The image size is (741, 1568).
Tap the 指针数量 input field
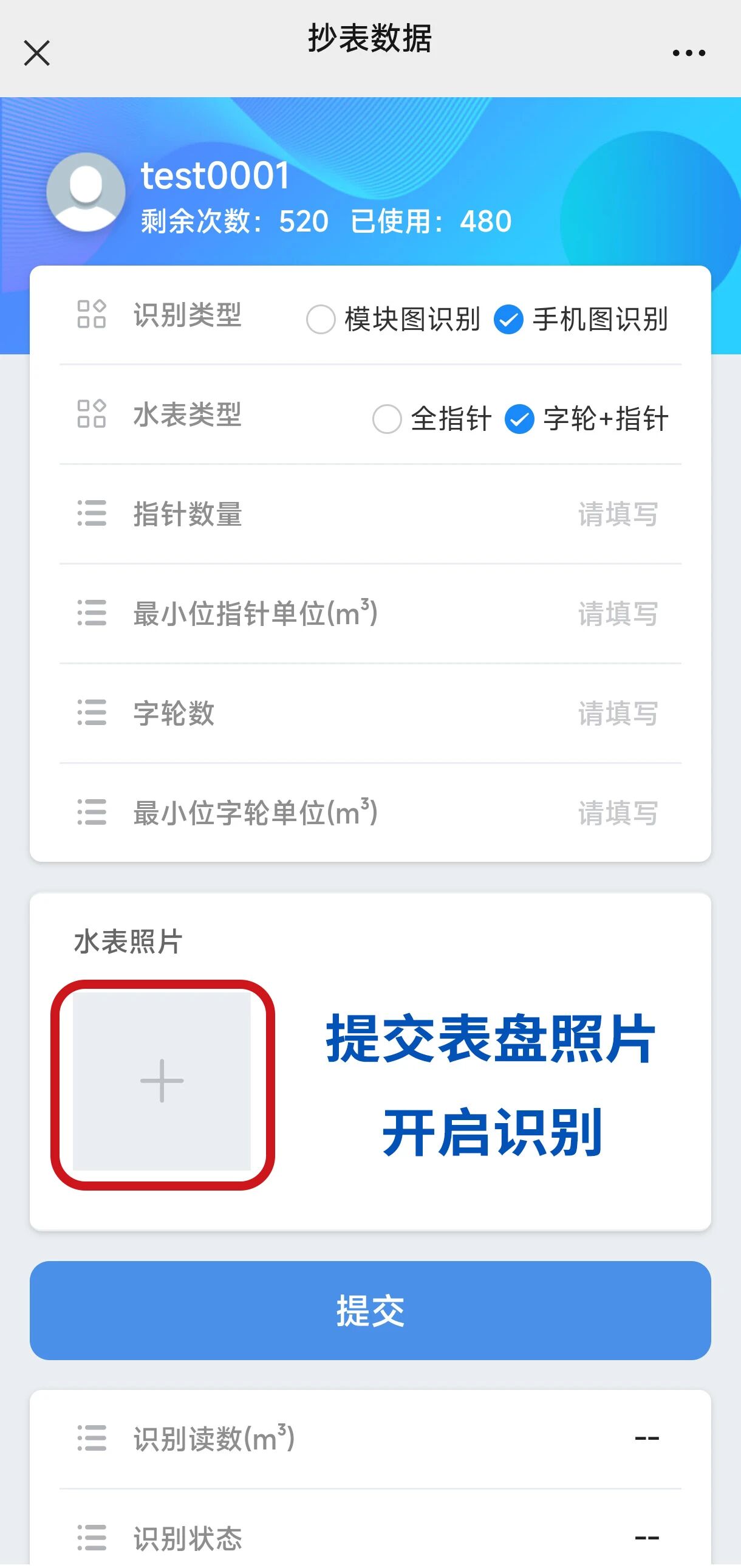click(617, 514)
